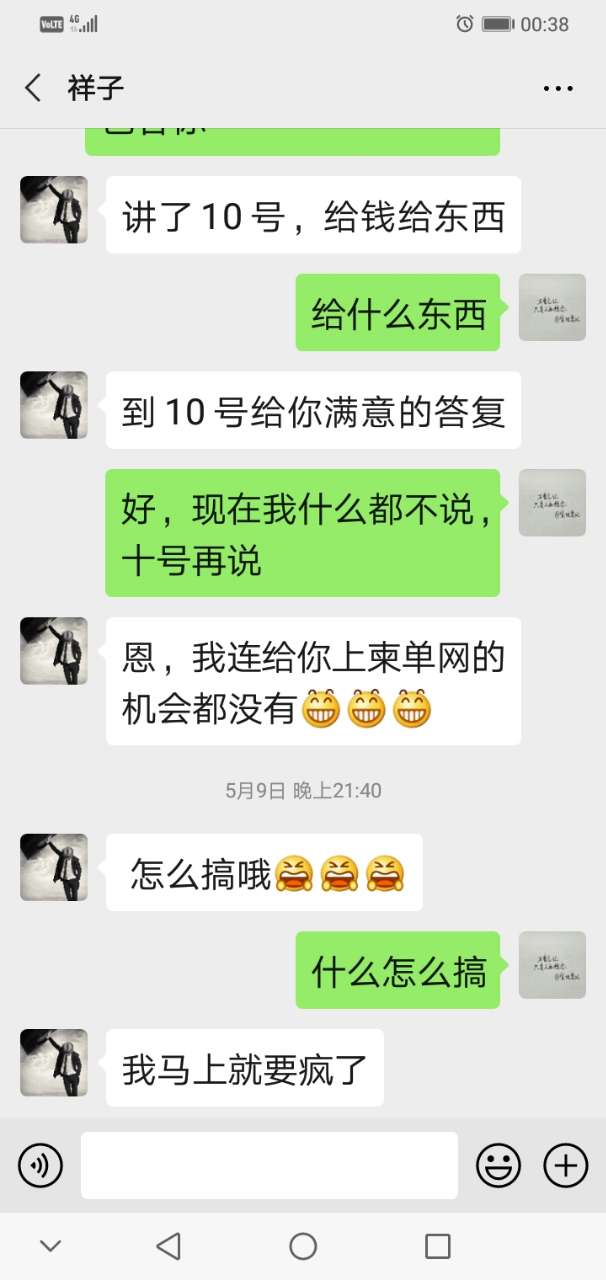Switch to voice message input
This screenshot has width=606, height=1280.
(40, 1165)
